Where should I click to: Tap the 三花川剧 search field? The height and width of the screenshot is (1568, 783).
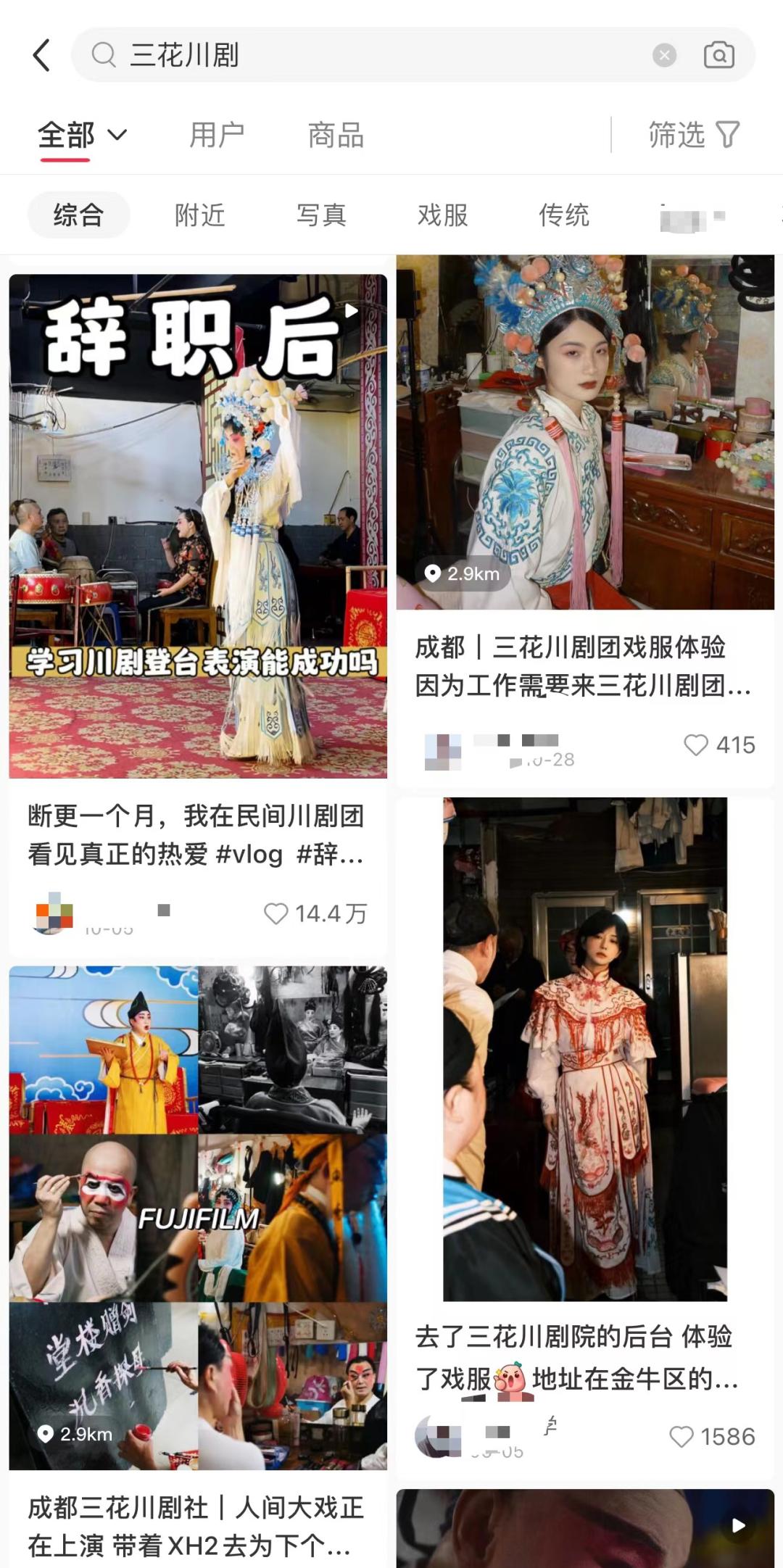362,55
